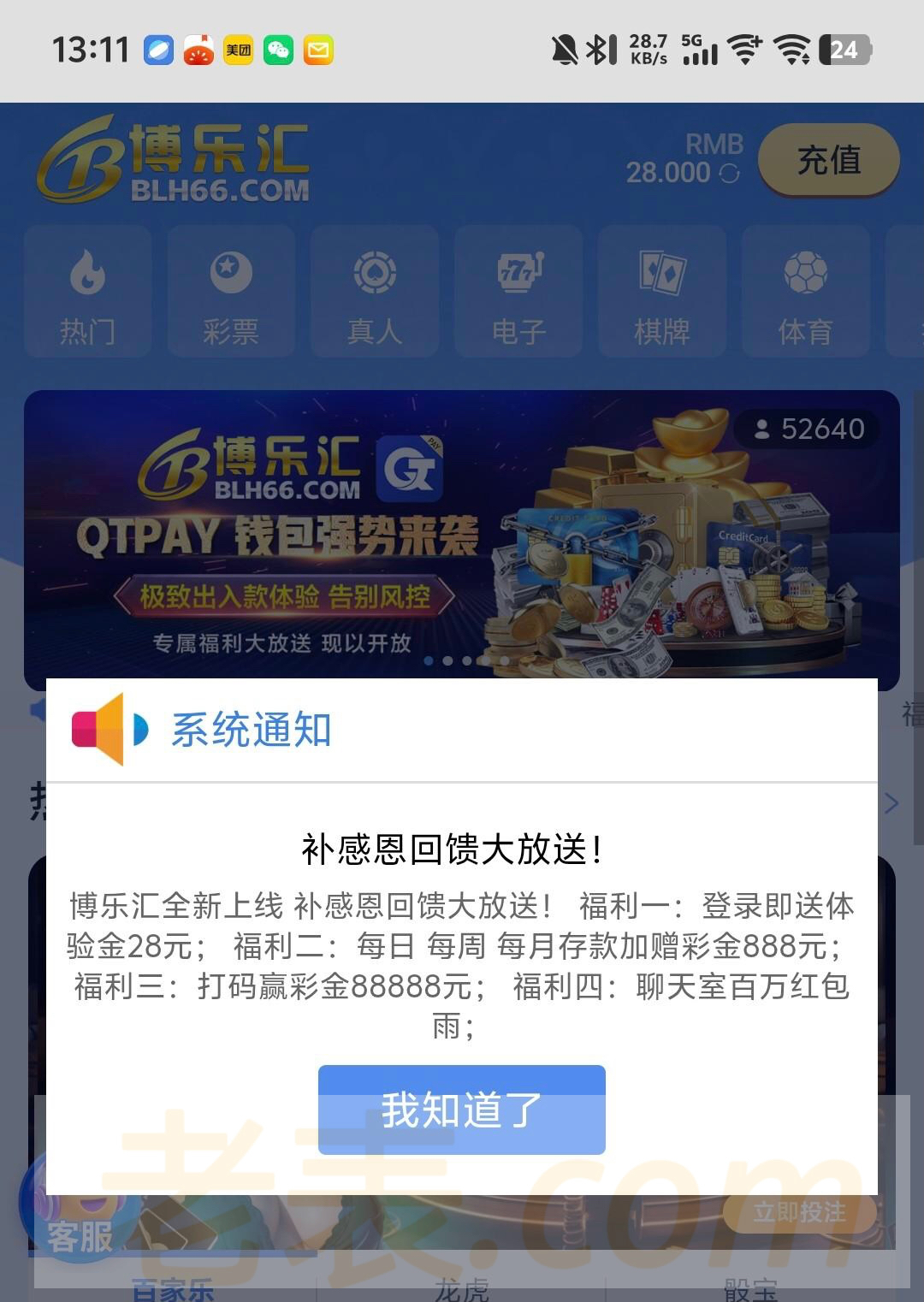The height and width of the screenshot is (1302, 924).
Task: Select the 彩票 lottery category
Action: (x=231, y=291)
